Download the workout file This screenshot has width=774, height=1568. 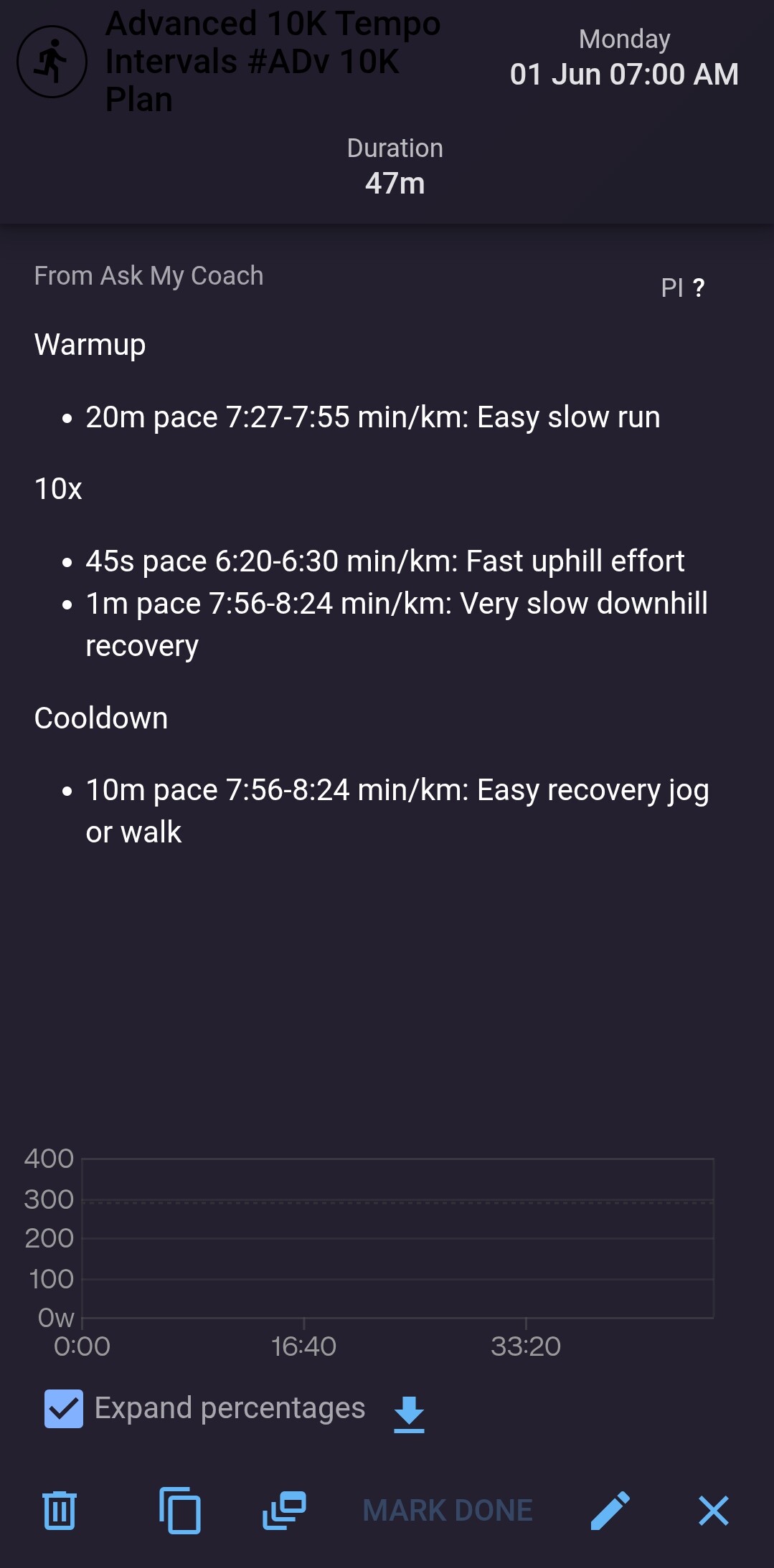pyautogui.click(x=409, y=1414)
